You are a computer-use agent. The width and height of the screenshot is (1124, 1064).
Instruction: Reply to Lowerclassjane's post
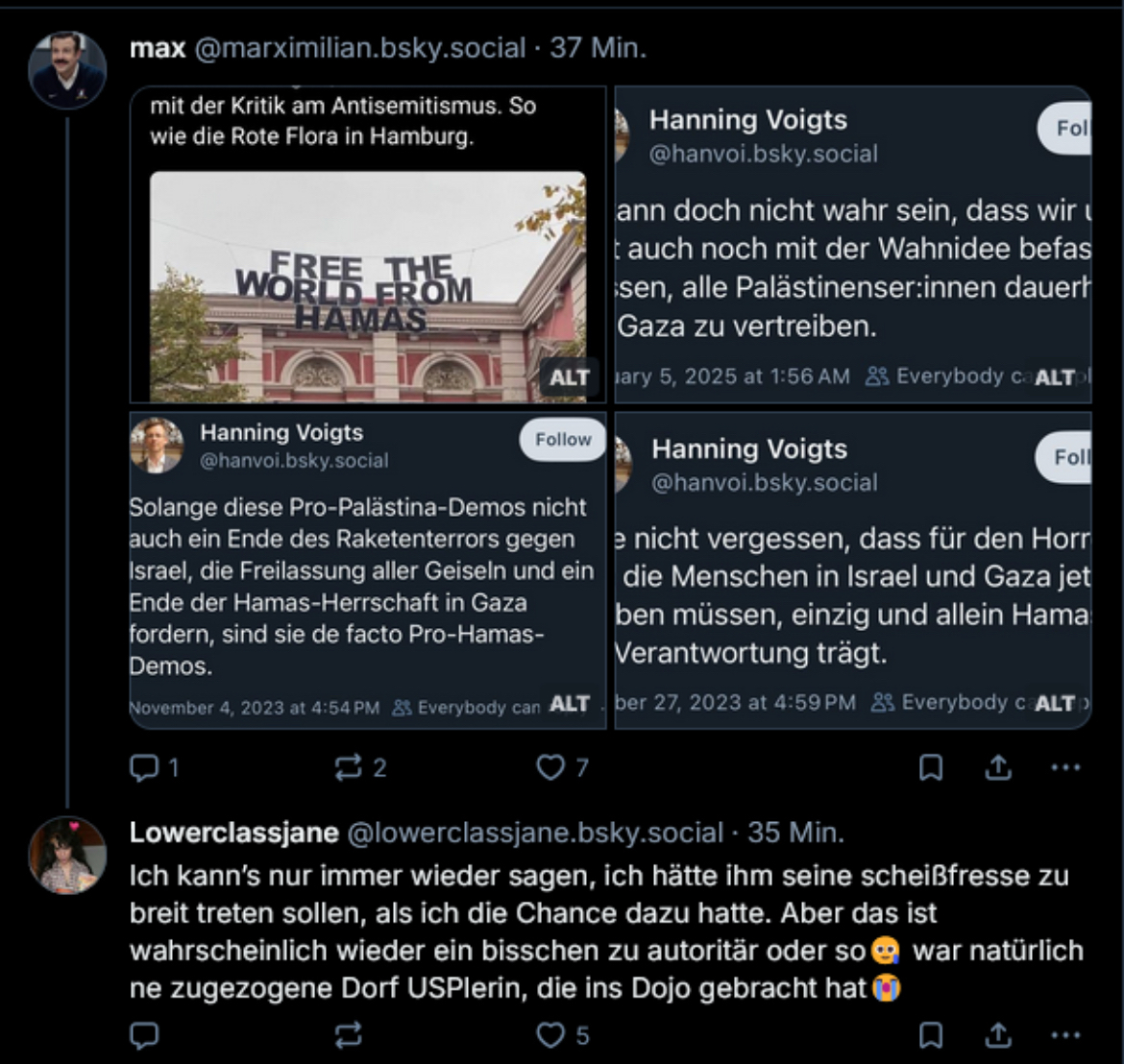pos(144,1034)
